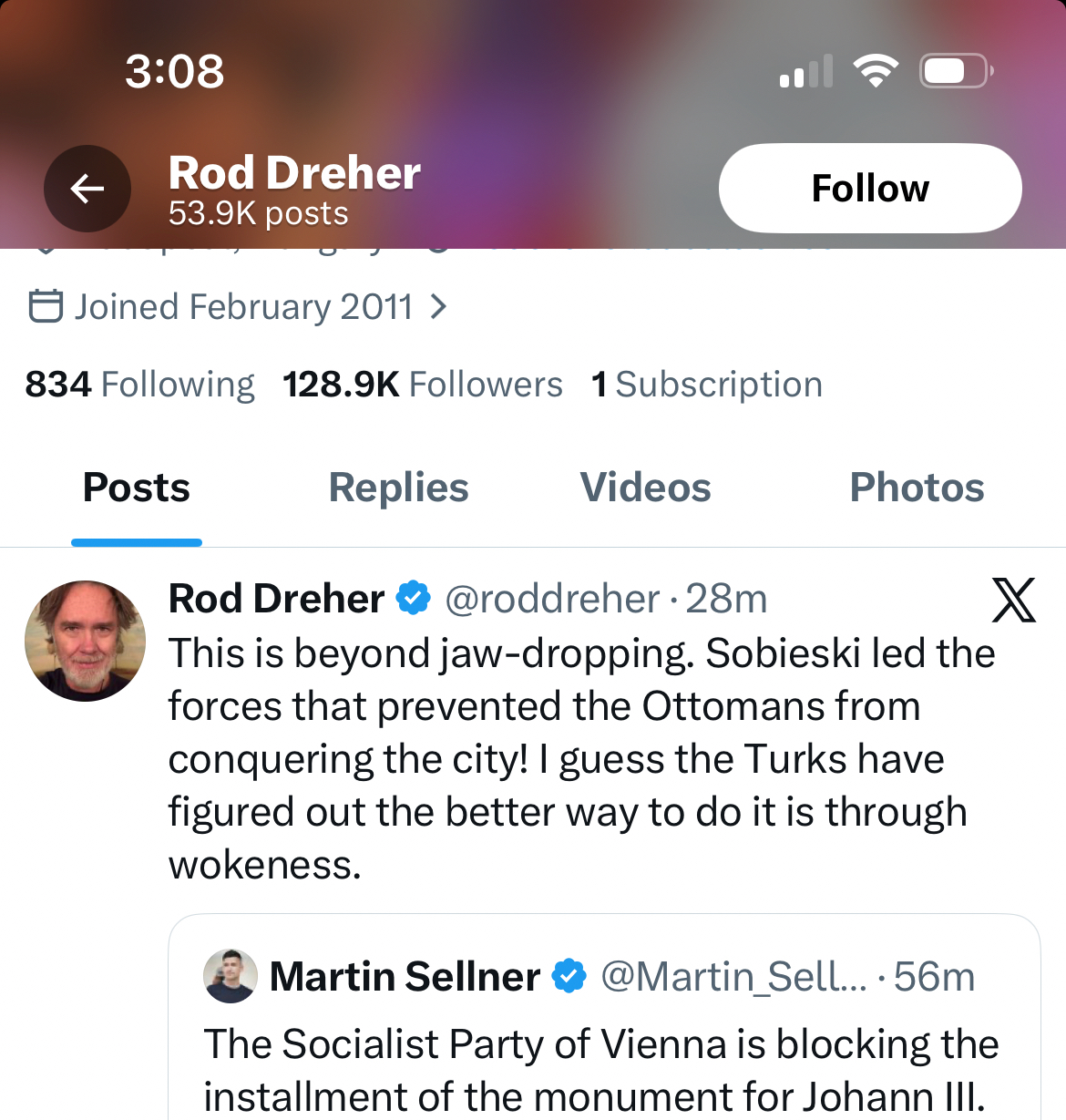Follow Rod Dreher's account
Viewport: 1066px width, 1120px height.
[x=870, y=189]
